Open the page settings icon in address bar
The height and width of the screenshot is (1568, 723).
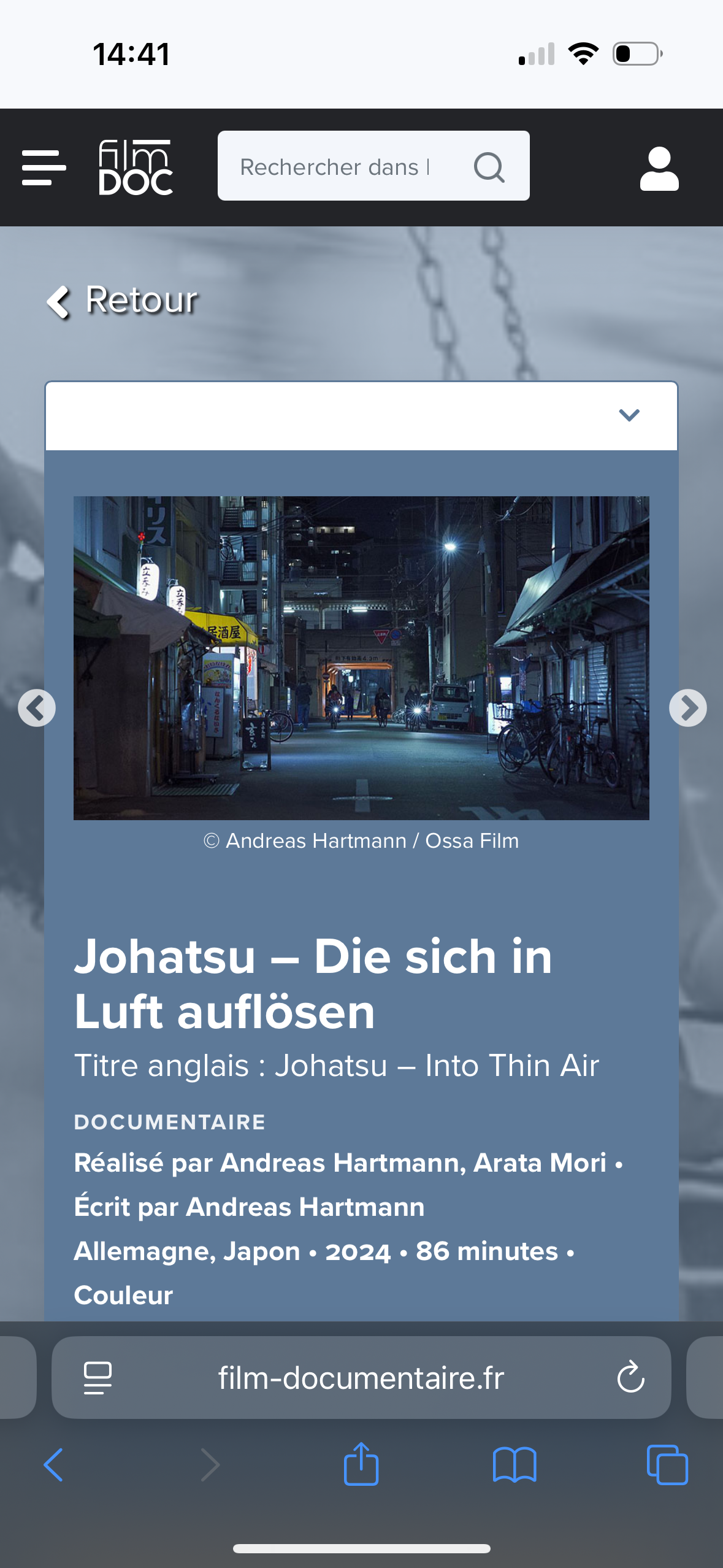(x=98, y=1378)
